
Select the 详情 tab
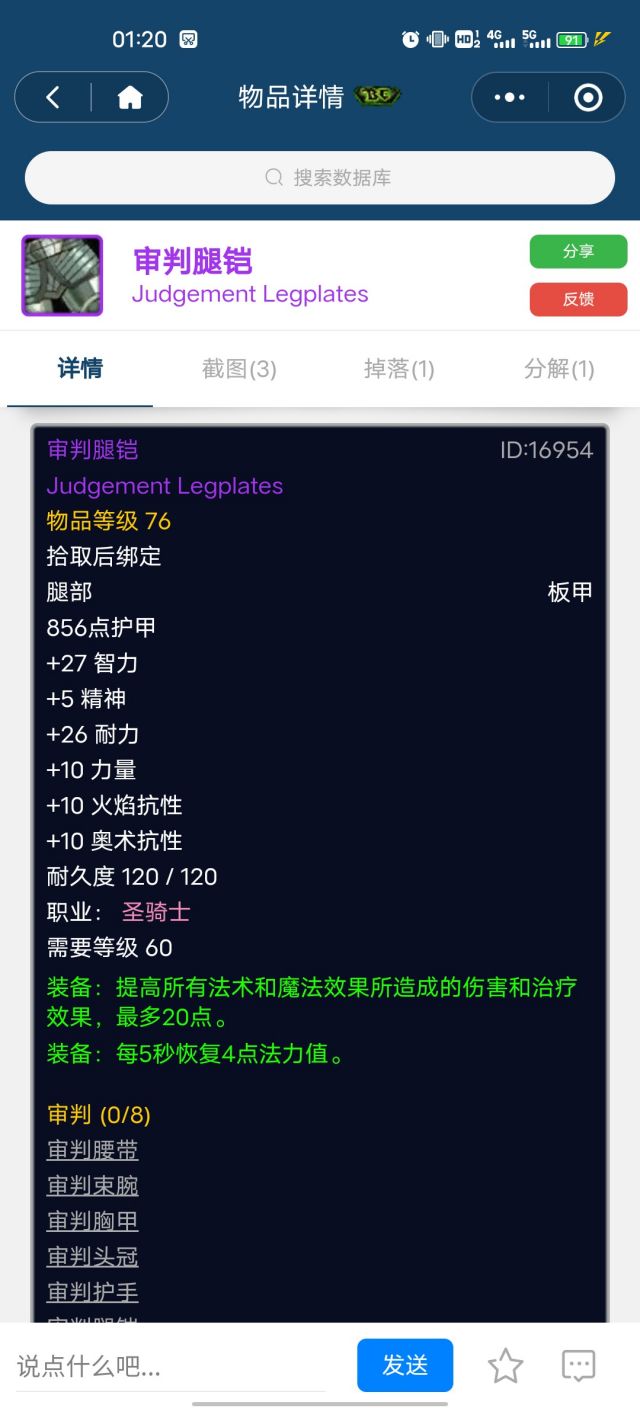point(80,369)
